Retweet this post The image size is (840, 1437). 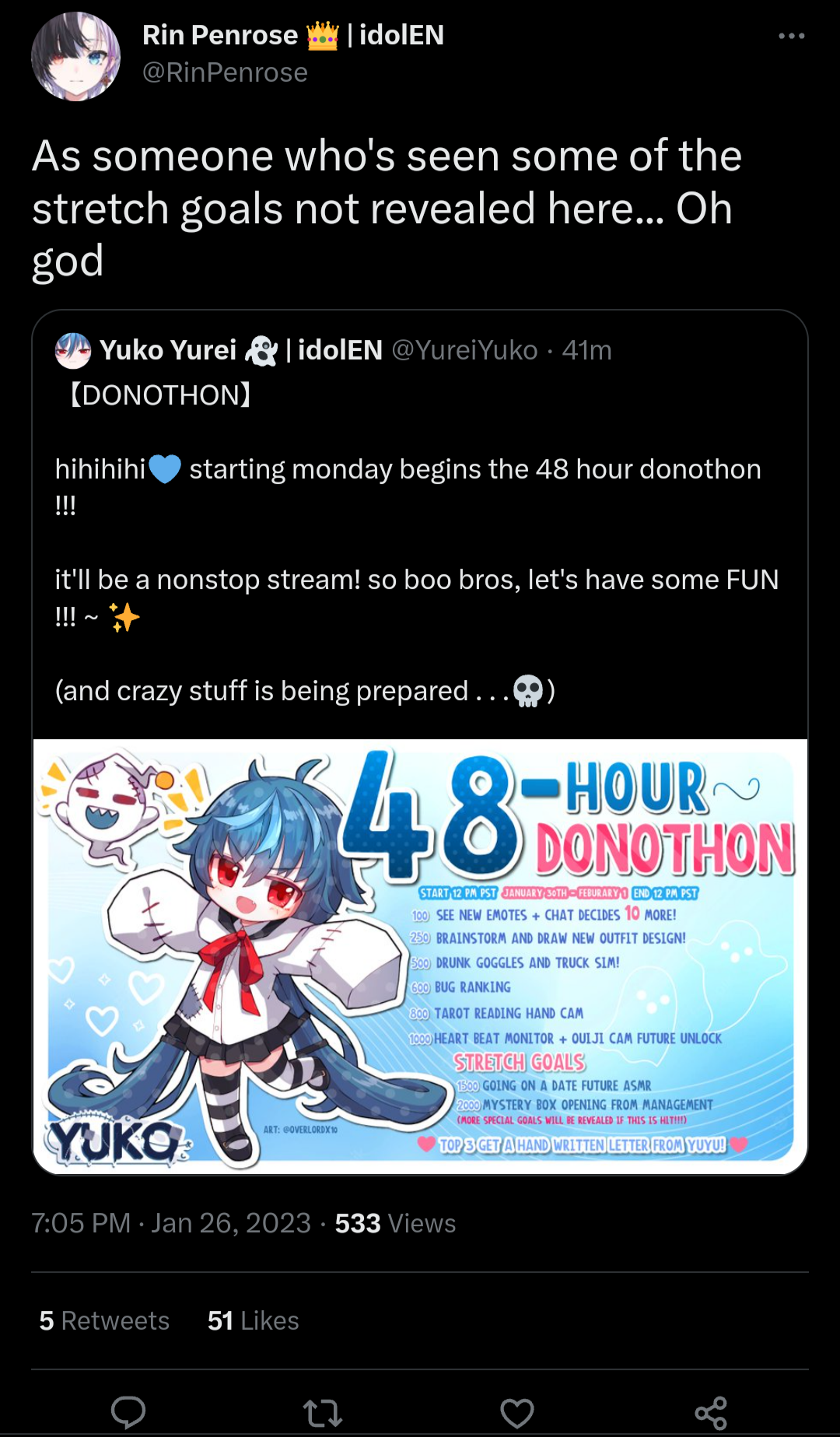[x=322, y=1412]
